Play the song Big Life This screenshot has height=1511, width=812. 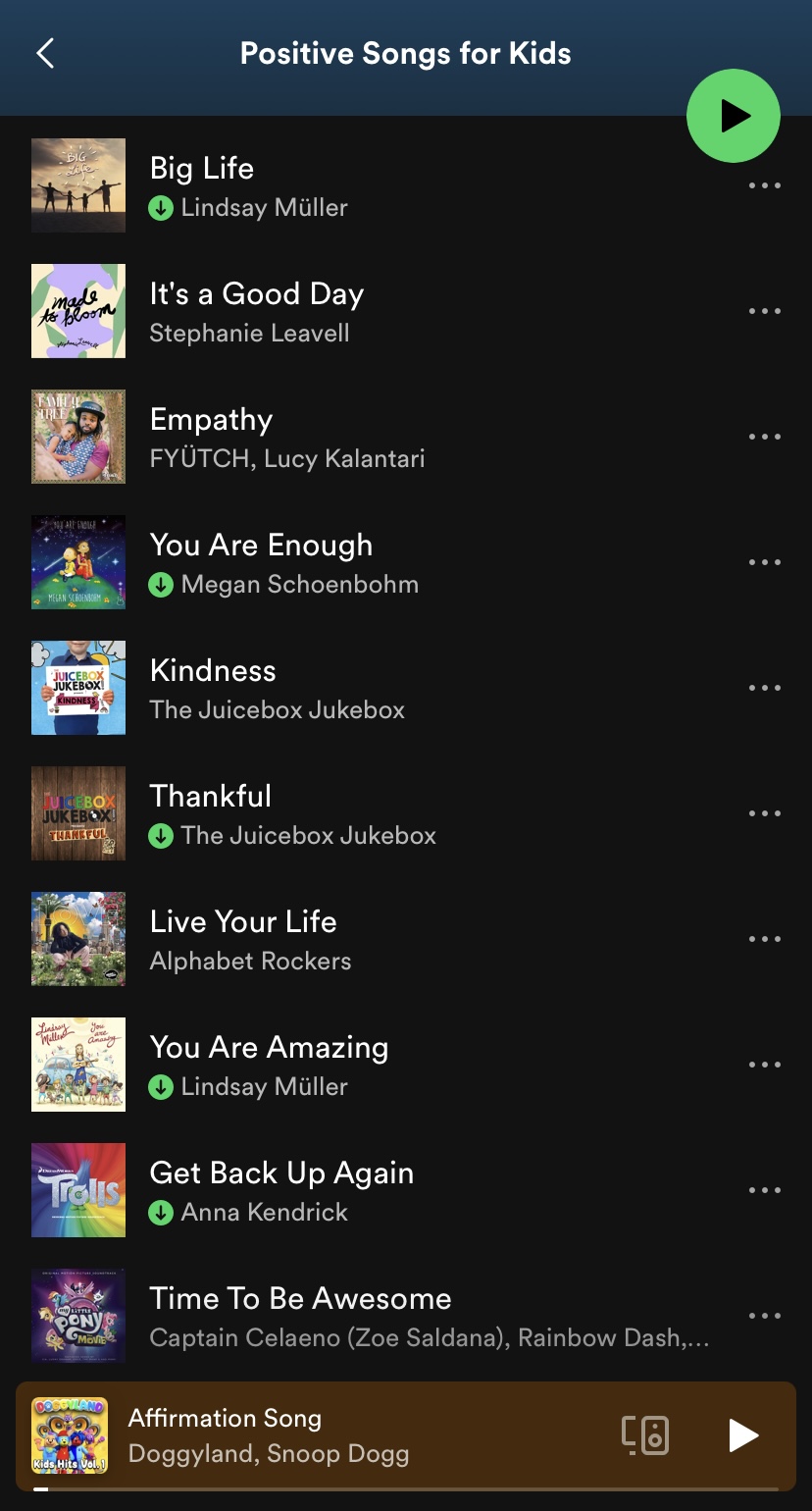click(x=406, y=185)
